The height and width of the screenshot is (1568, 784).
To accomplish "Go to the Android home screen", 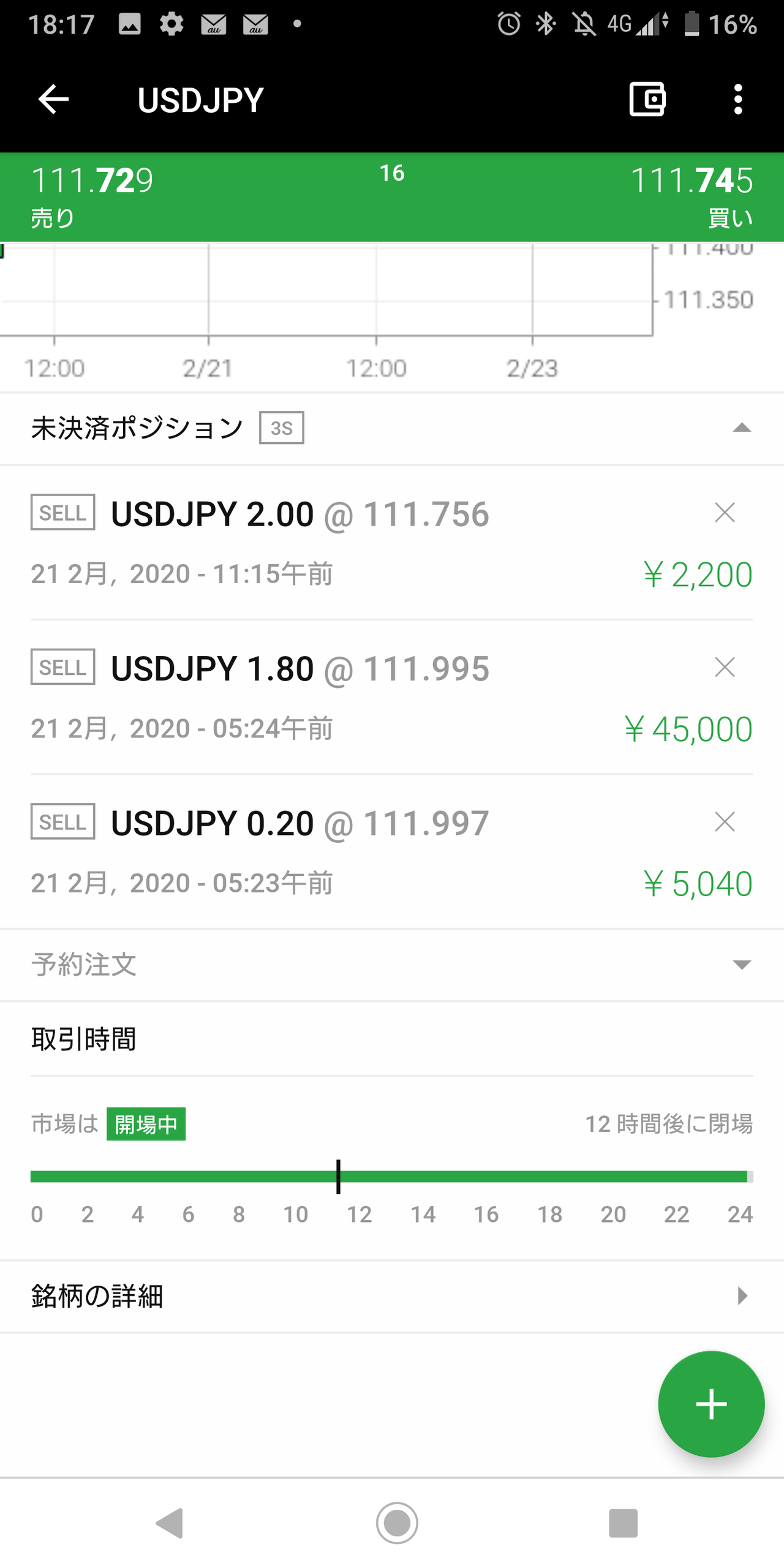I will (397, 1523).
